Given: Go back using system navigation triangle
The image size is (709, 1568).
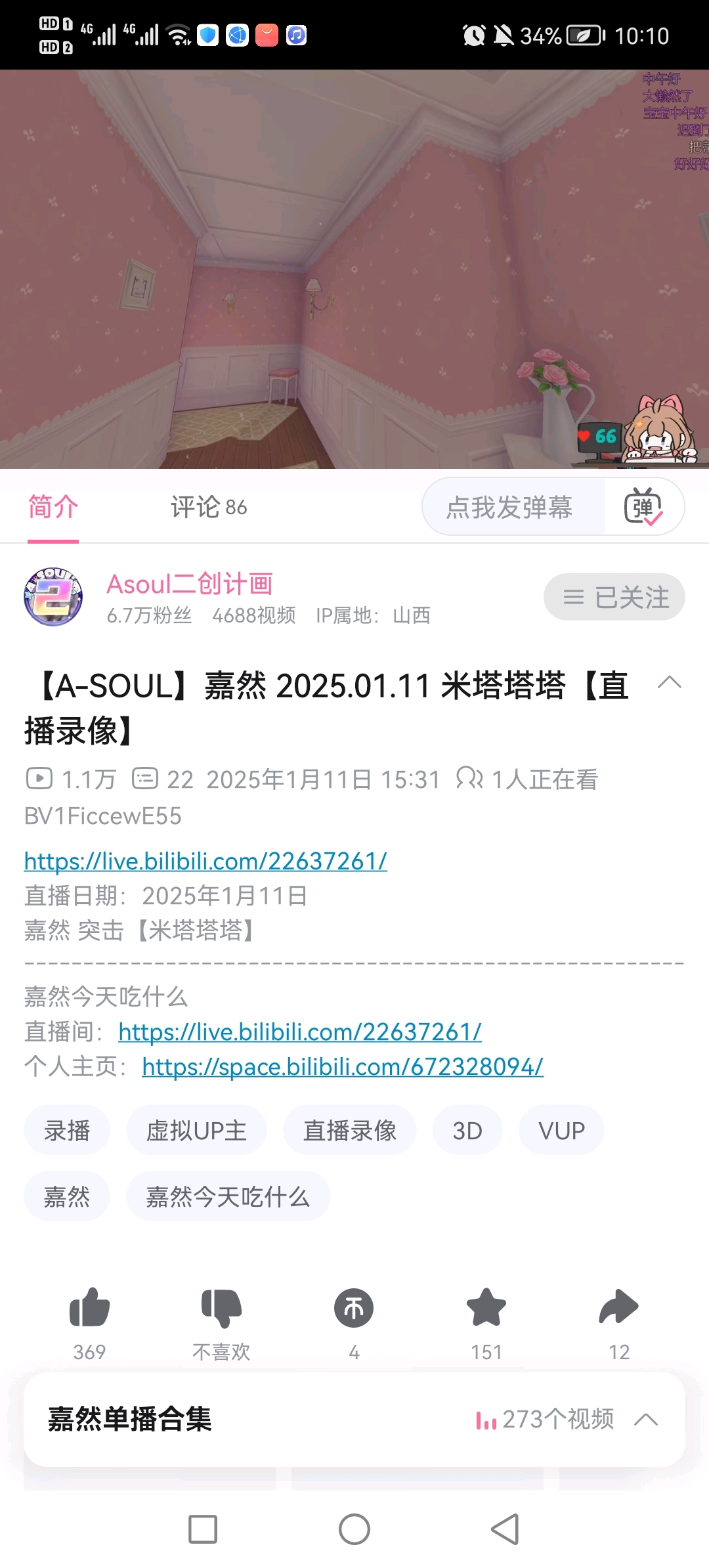Looking at the screenshot, I should [x=505, y=1529].
